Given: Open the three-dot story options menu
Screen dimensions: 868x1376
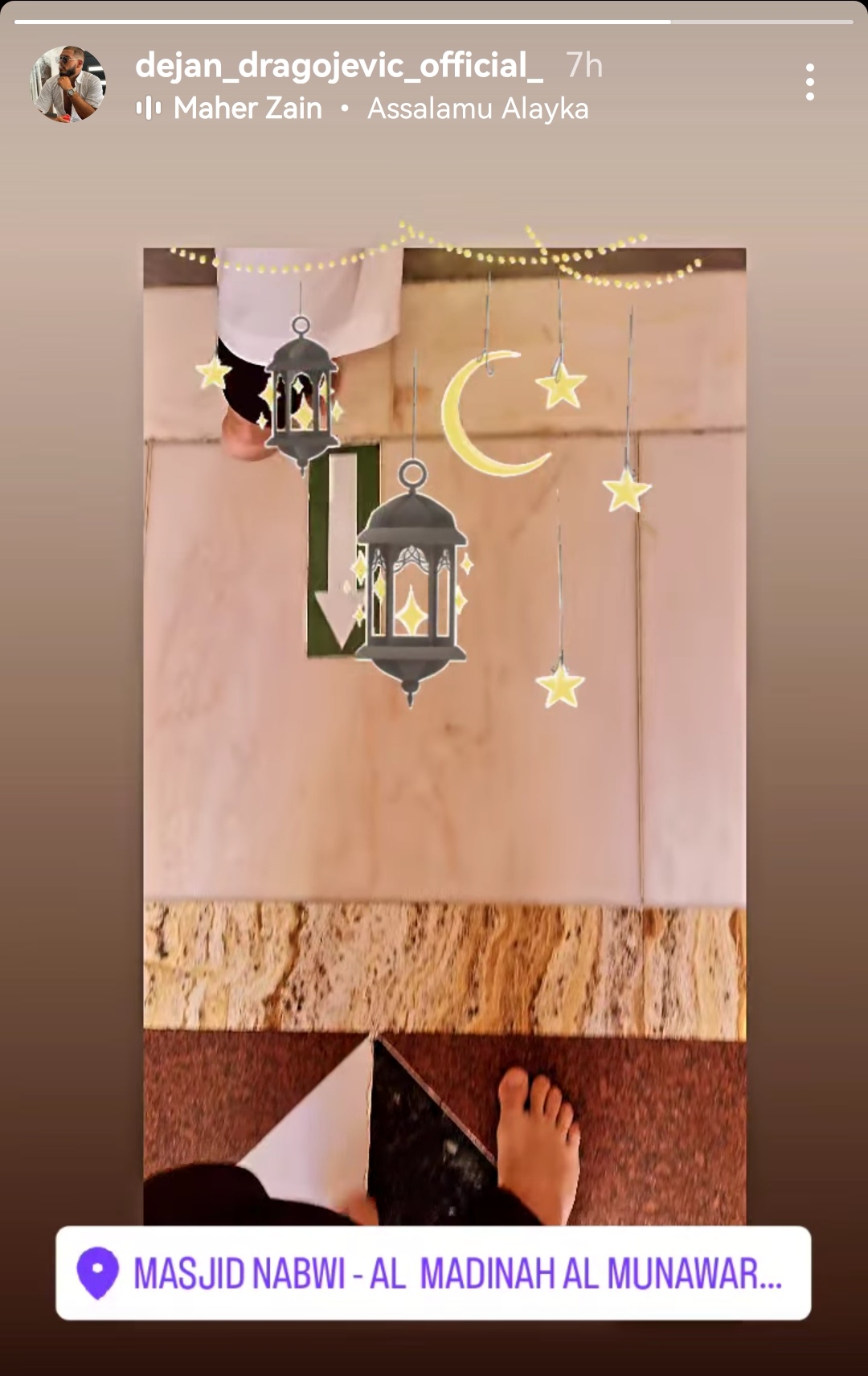Looking at the screenshot, I should (x=809, y=82).
